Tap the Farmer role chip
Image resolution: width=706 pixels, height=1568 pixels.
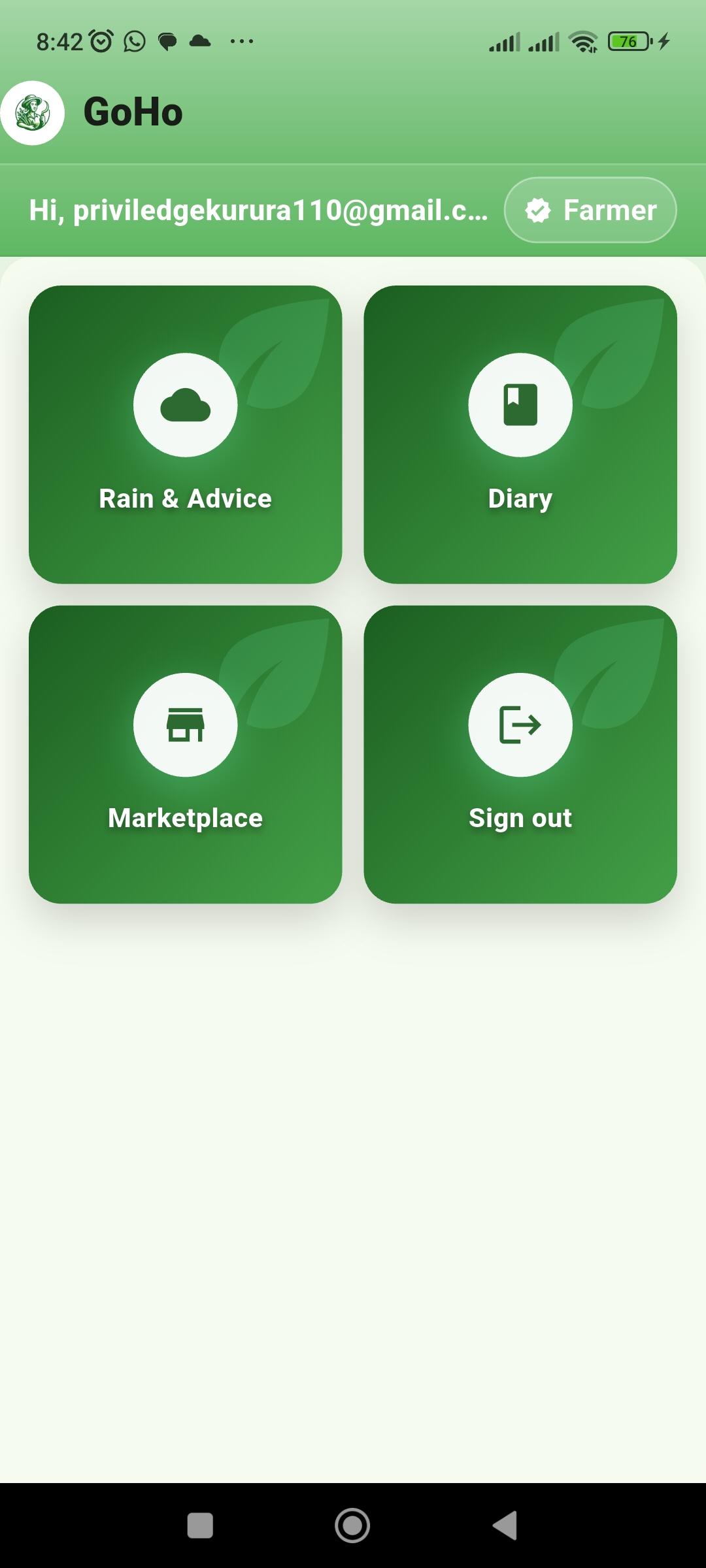click(x=590, y=210)
